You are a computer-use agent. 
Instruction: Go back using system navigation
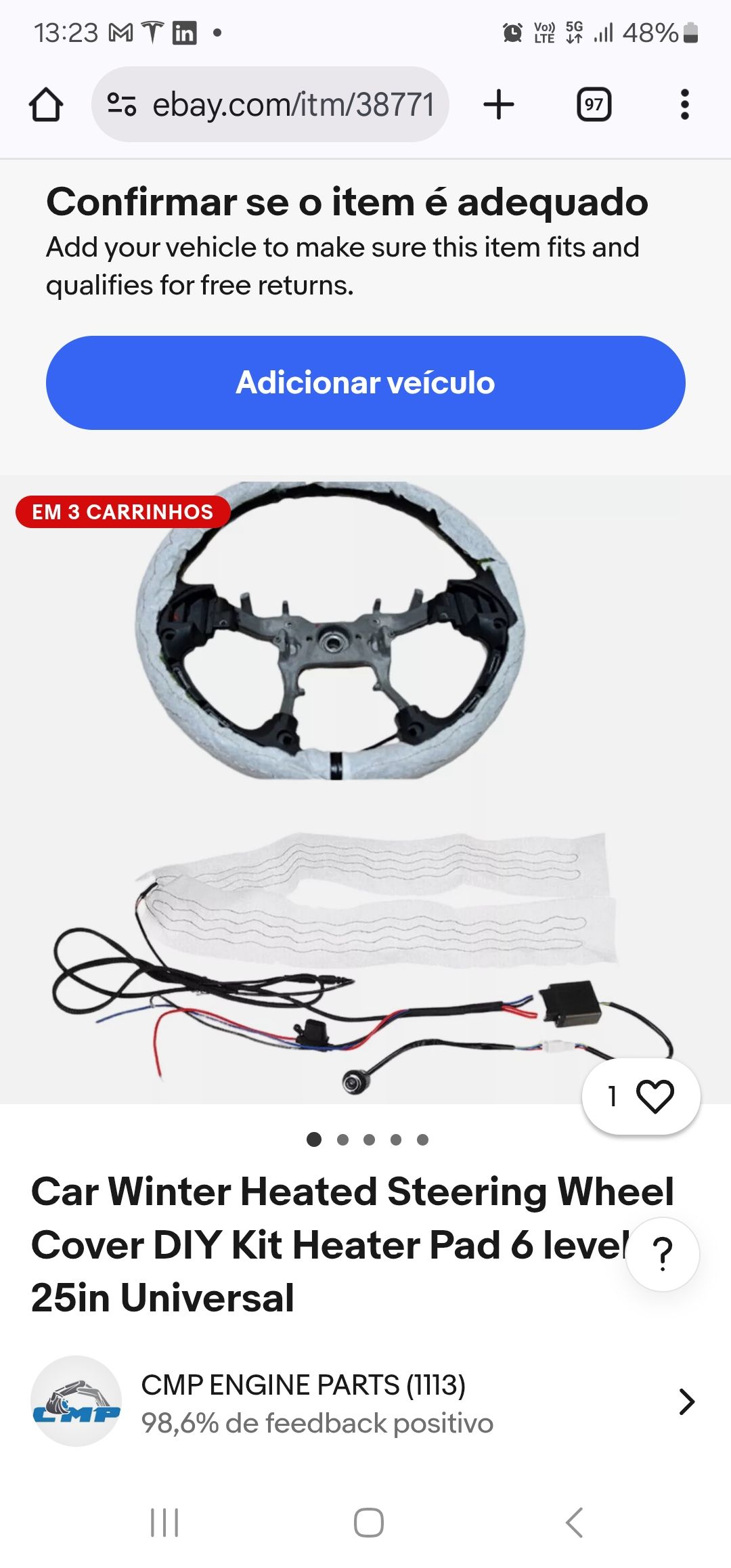[x=574, y=1523]
